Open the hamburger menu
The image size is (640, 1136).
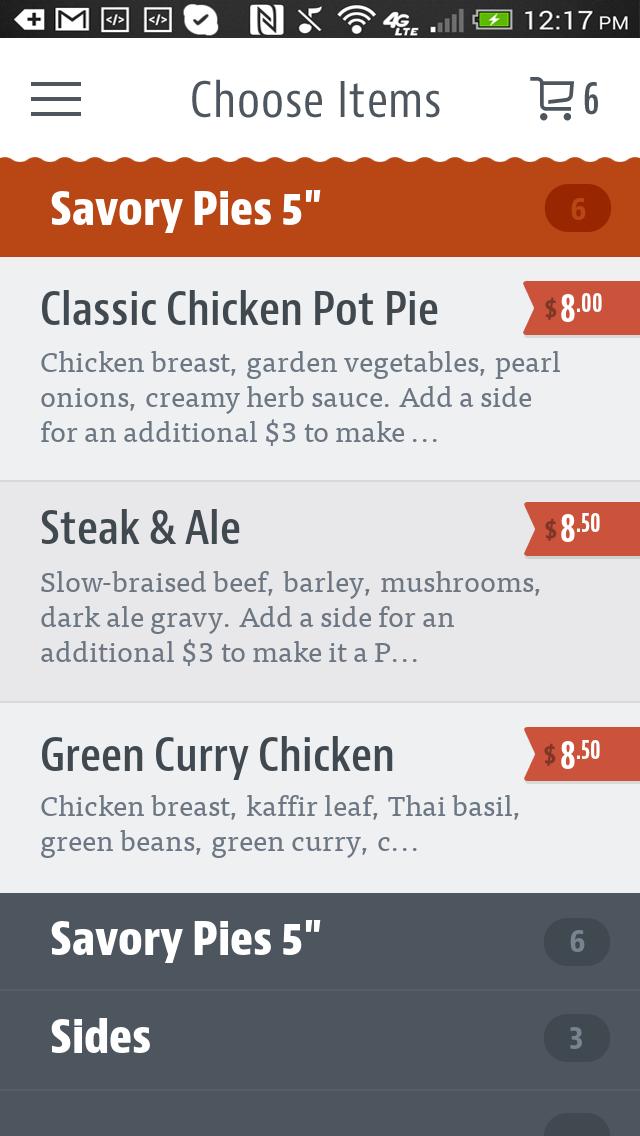point(56,99)
